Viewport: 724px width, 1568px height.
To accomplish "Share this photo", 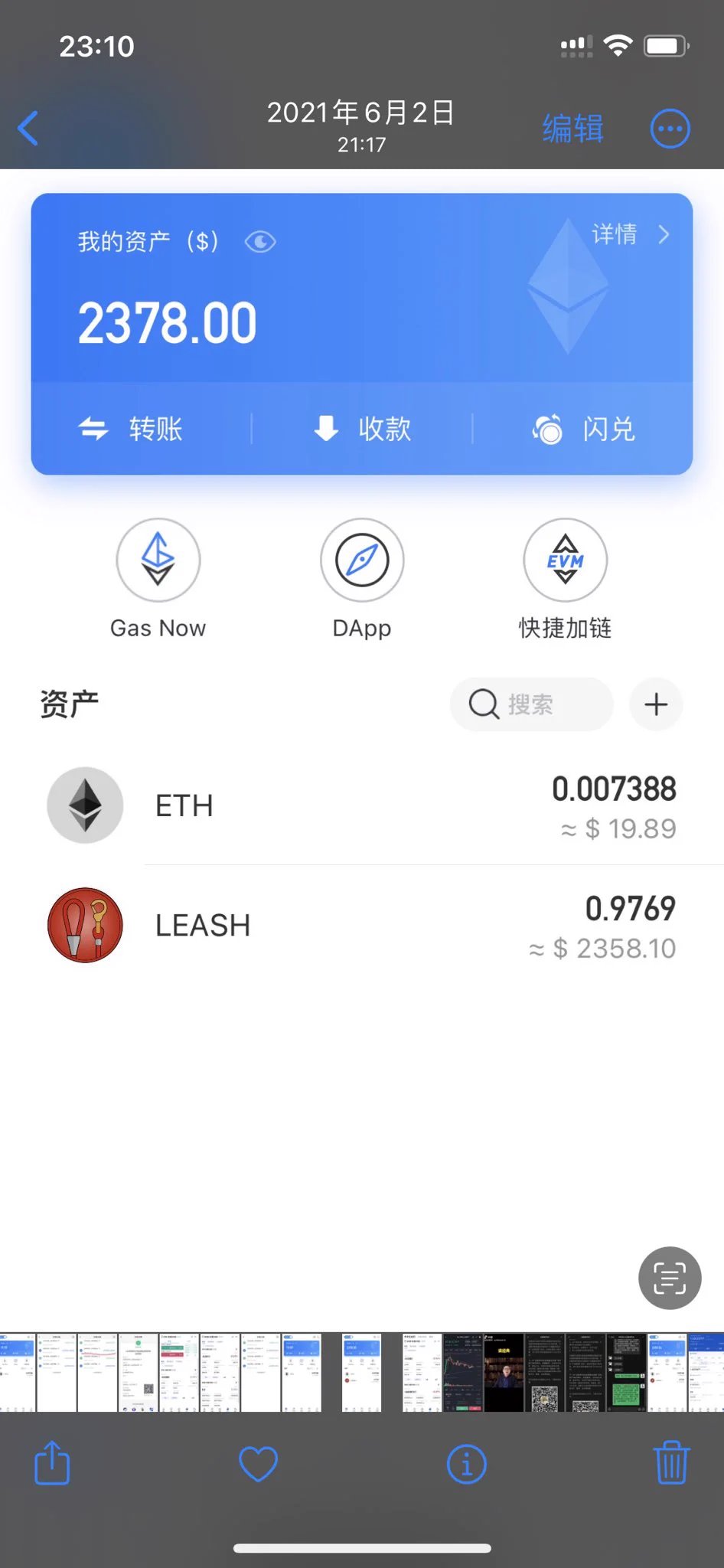I will (52, 1464).
